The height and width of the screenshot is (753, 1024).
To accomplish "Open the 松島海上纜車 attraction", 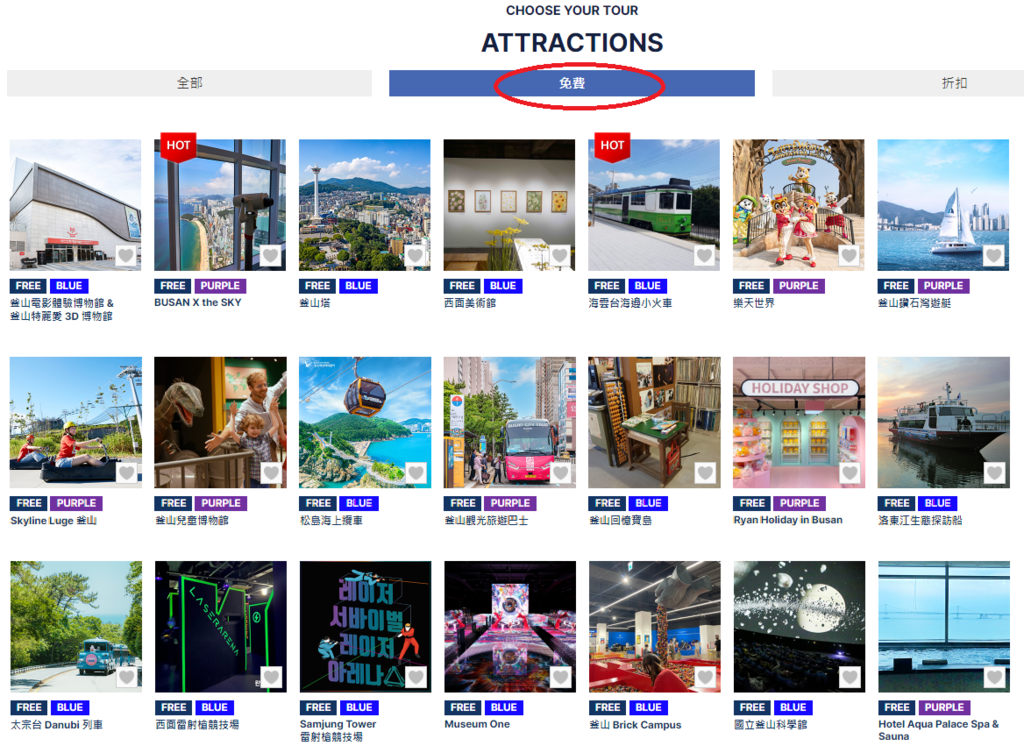I will [x=364, y=422].
